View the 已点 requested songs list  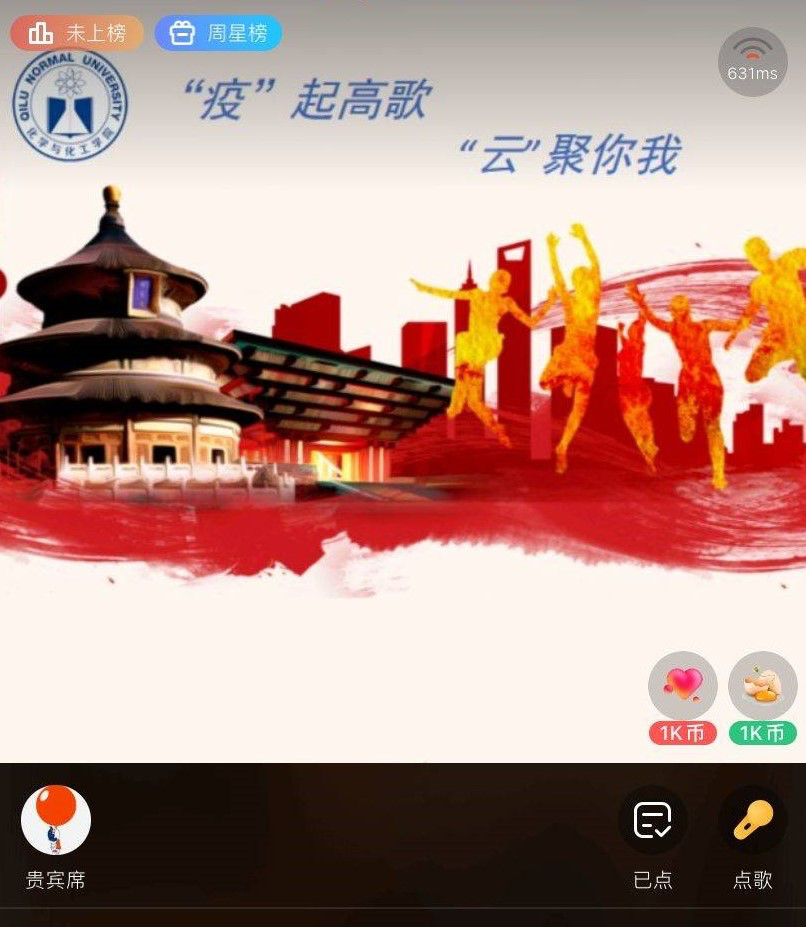pyautogui.click(x=653, y=821)
